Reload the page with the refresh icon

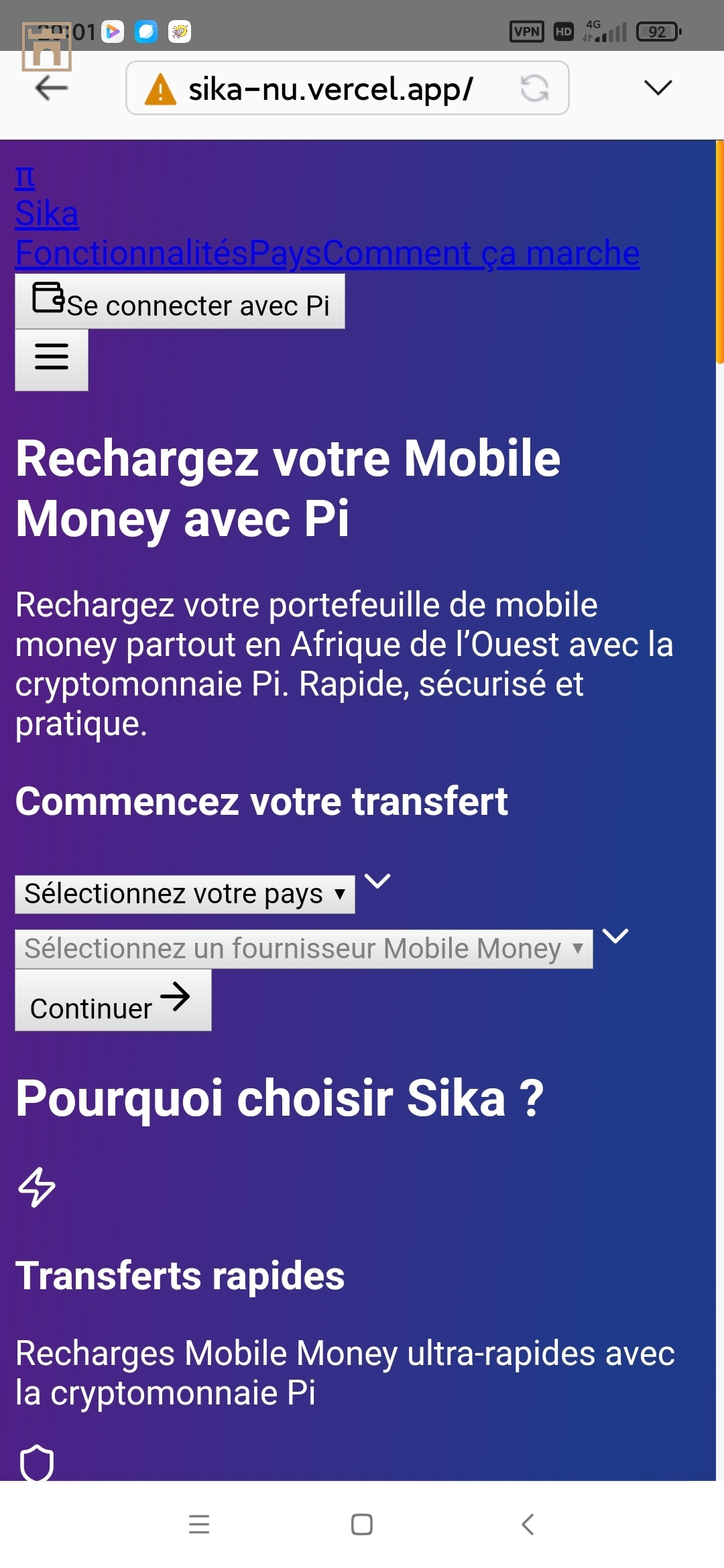(534, 88)
